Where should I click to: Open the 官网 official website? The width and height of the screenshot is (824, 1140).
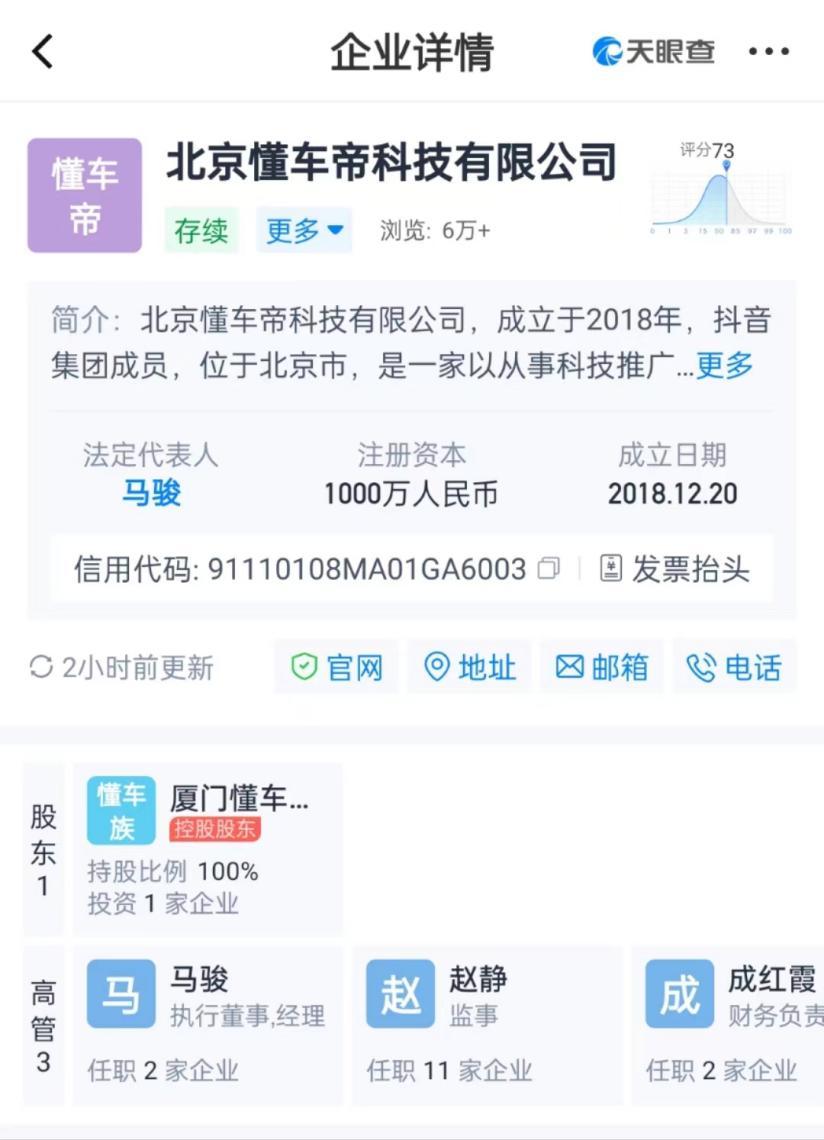[337, 668]
